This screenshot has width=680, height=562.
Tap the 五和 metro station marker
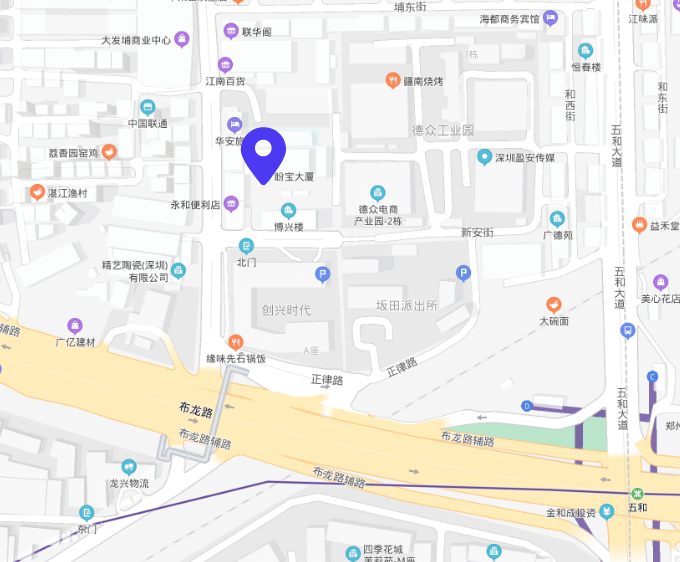pos(637,494)
